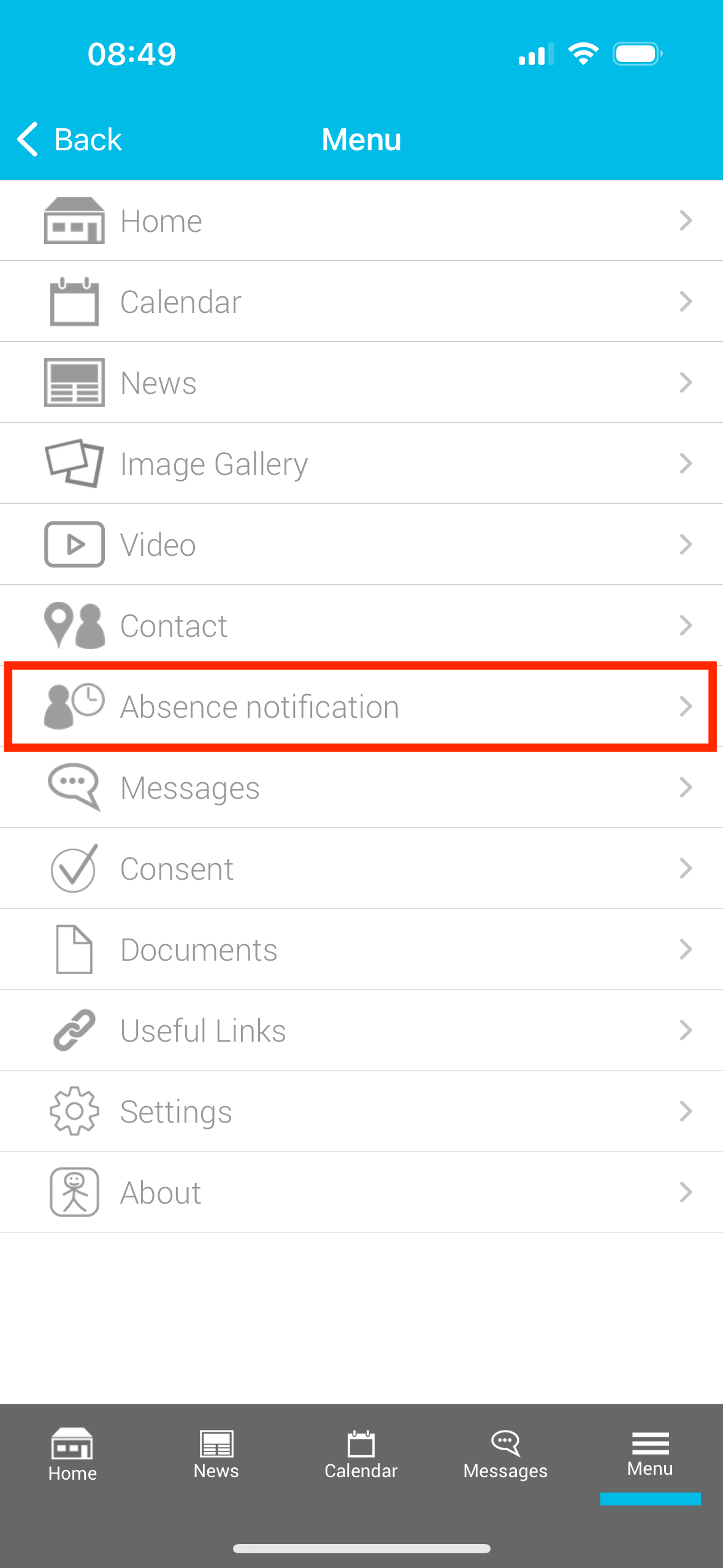Viewport: 723px width, 1568px height.
Task: Open the Home menu row
Action: 361,221
